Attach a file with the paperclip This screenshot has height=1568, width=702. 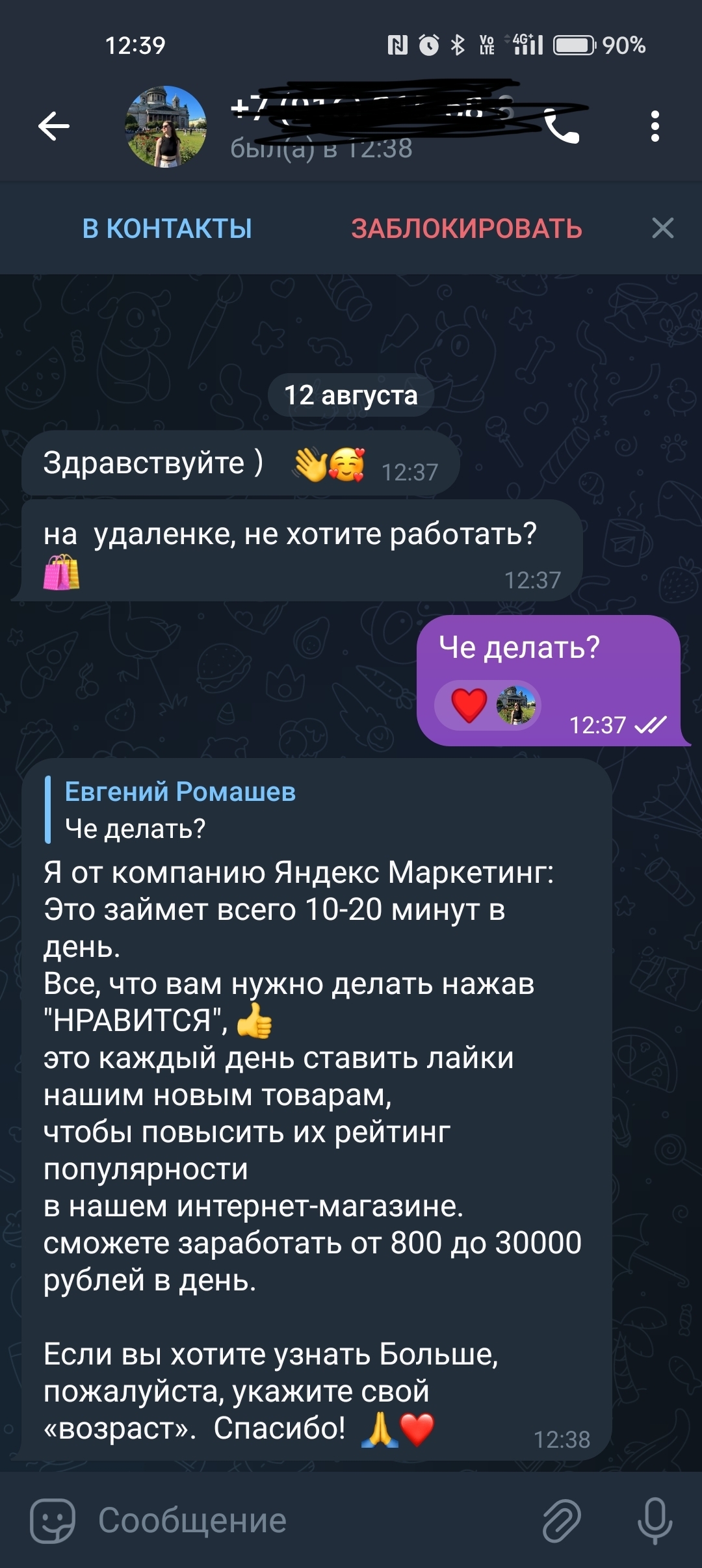(561, 1521)
